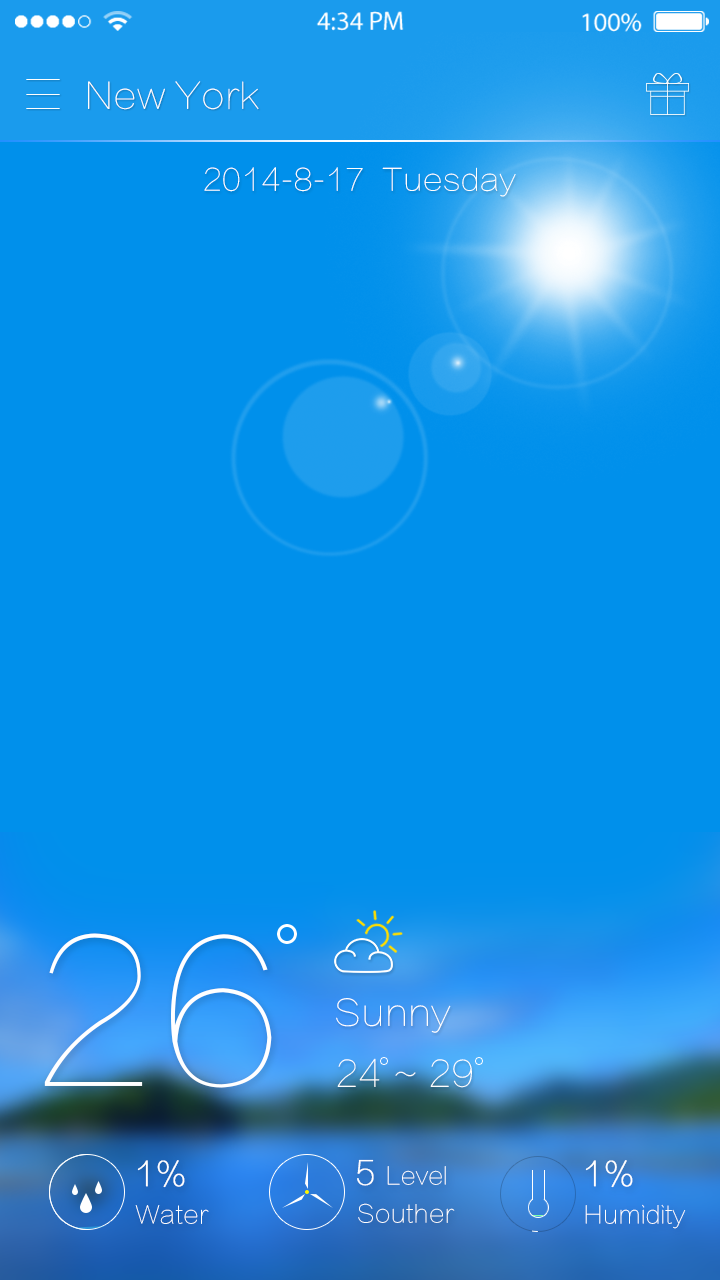Viewport: 720px width, 1280px height.
Task: Tap the New York city title
Action: click(172, 96)
